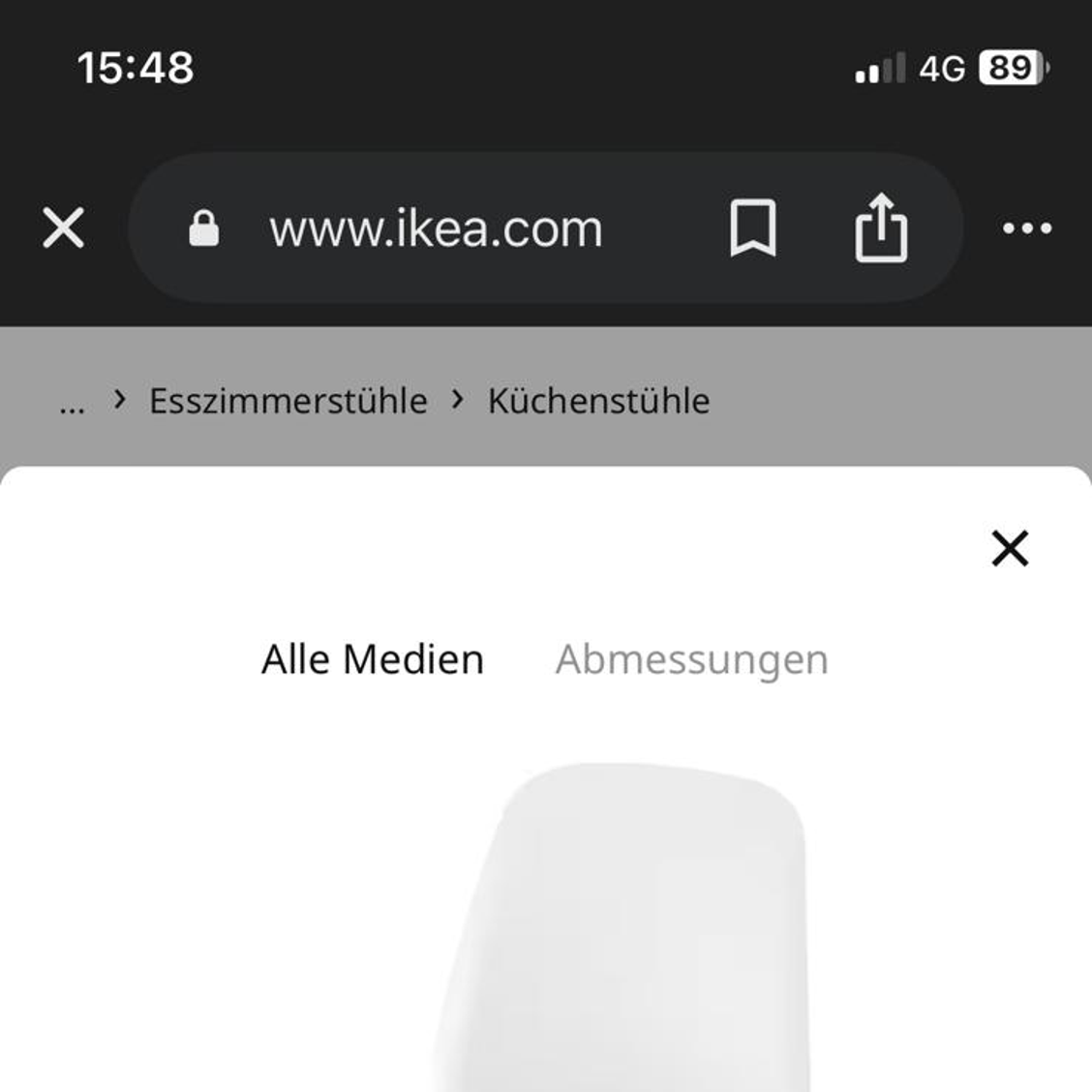Open the browser overflow menu

click(x=1026, y=228)
